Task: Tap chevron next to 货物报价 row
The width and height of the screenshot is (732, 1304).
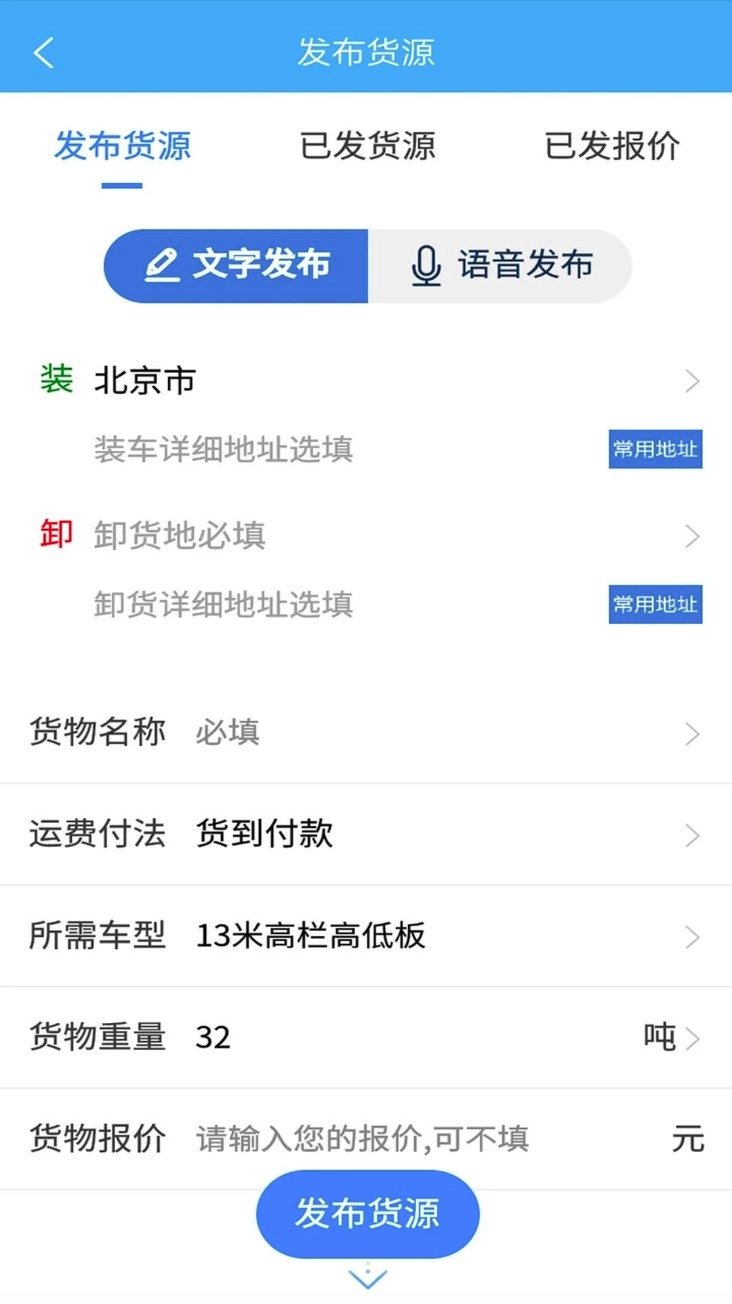Action: 692,1139
